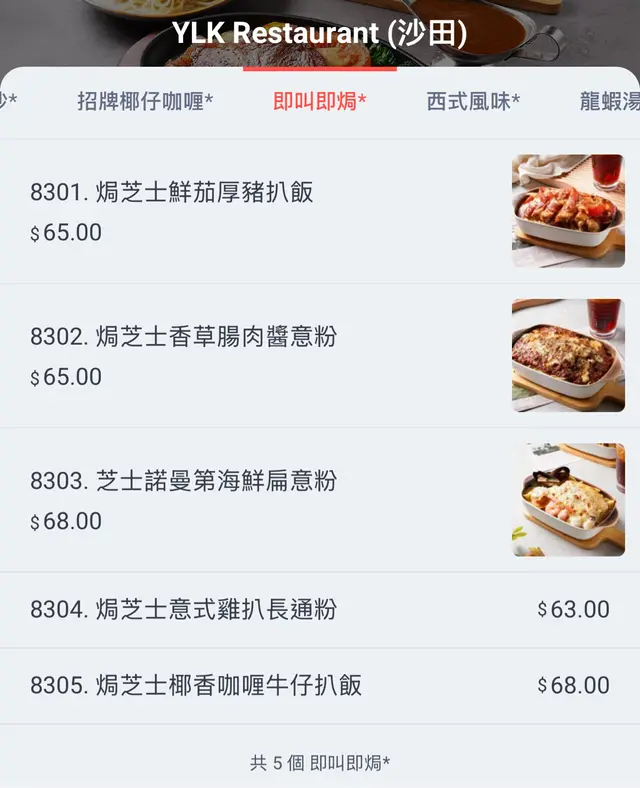Viewport: 640px width, 788px height.
Task: Open the 西式風味* menu tab
Action: (x=473, y=101)
